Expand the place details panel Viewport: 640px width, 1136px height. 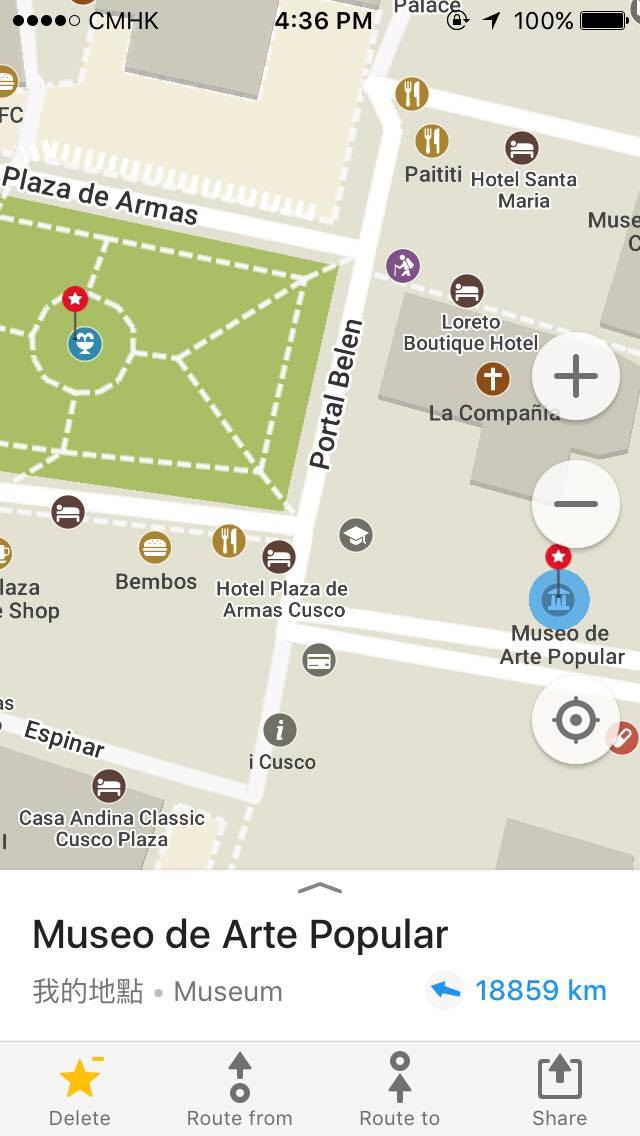[320, 887]
